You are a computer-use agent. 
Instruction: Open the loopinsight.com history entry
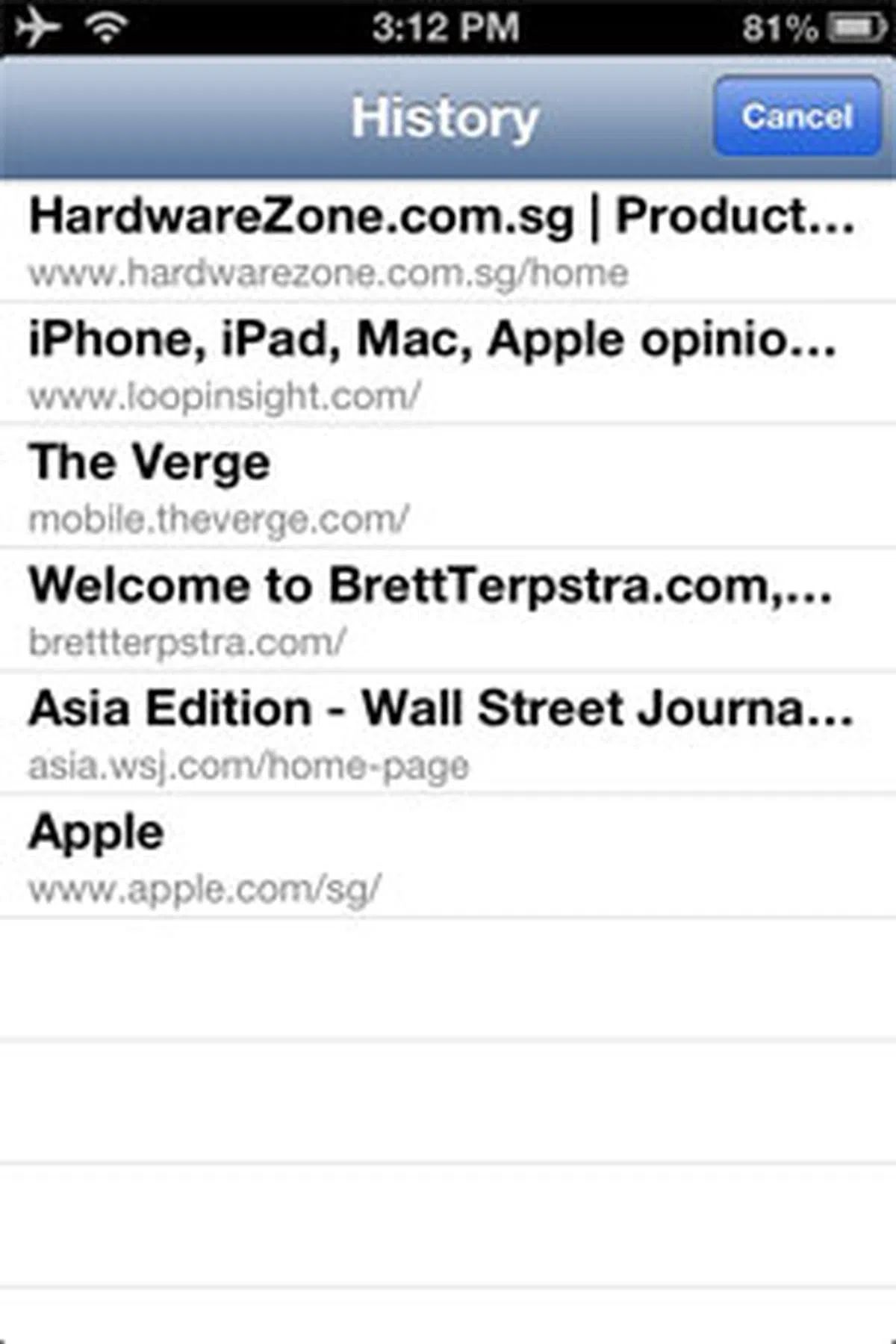click(x=433, y=364)
